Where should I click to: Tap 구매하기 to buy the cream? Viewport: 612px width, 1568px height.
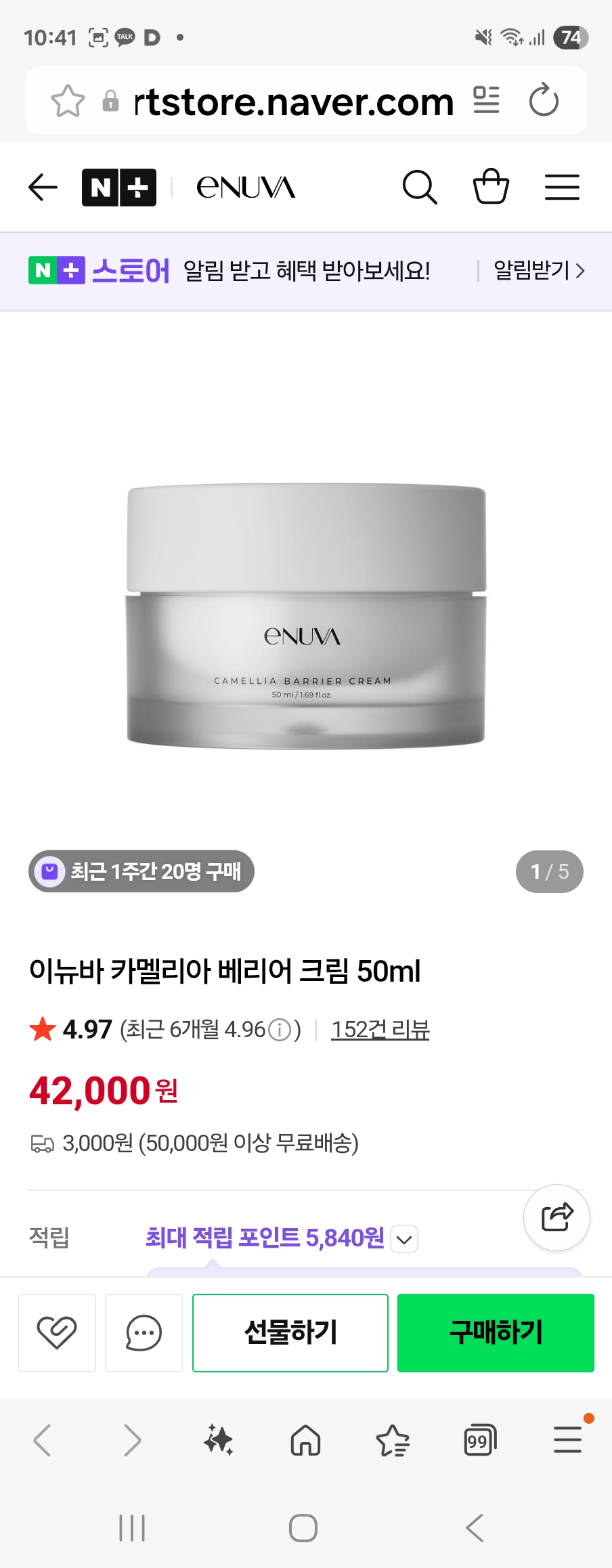point(496,1333)
